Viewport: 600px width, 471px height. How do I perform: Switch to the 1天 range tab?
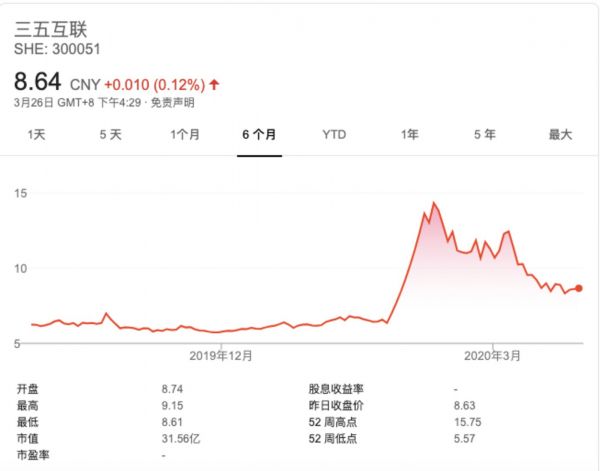pyautogui.click(x=36, y=134)
